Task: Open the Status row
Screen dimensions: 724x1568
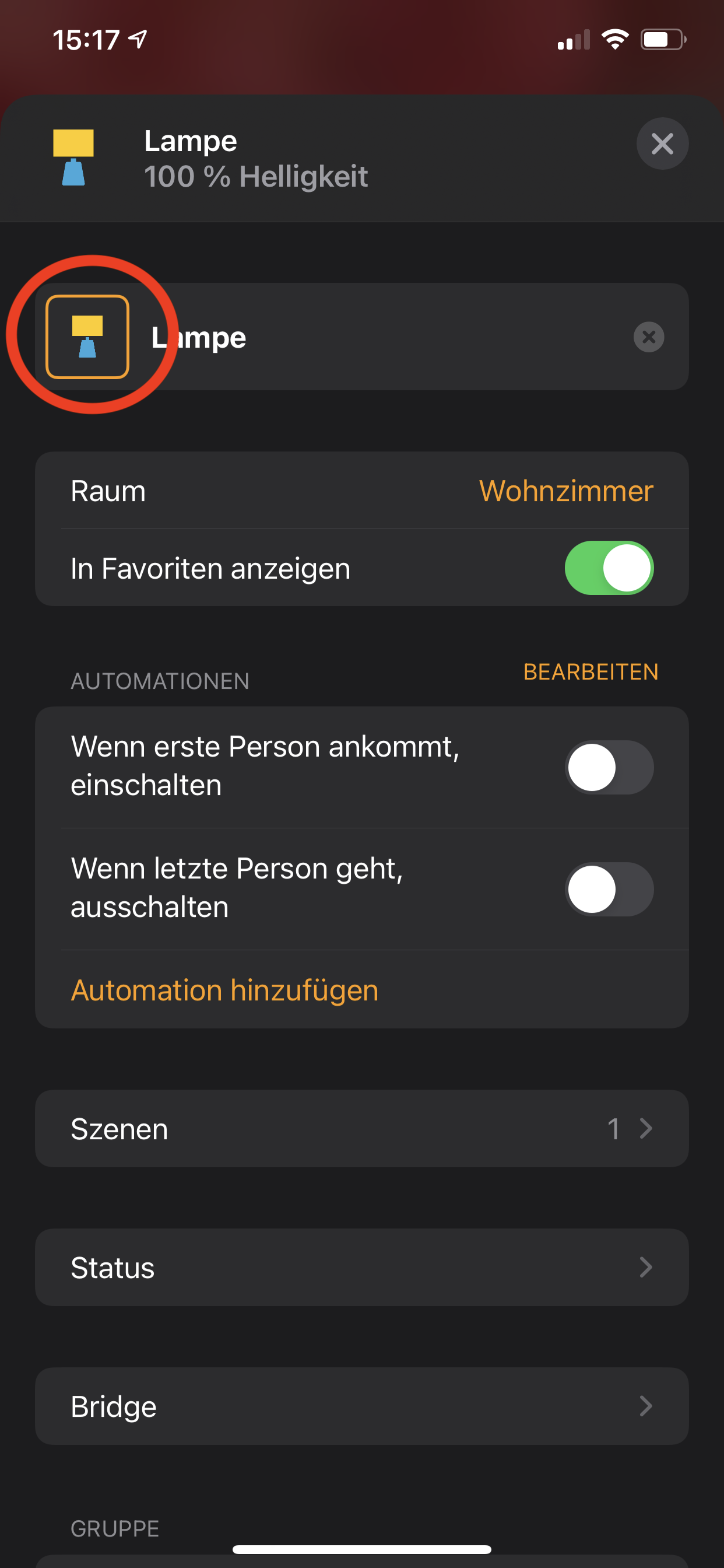Action: tap(361, 1268)
